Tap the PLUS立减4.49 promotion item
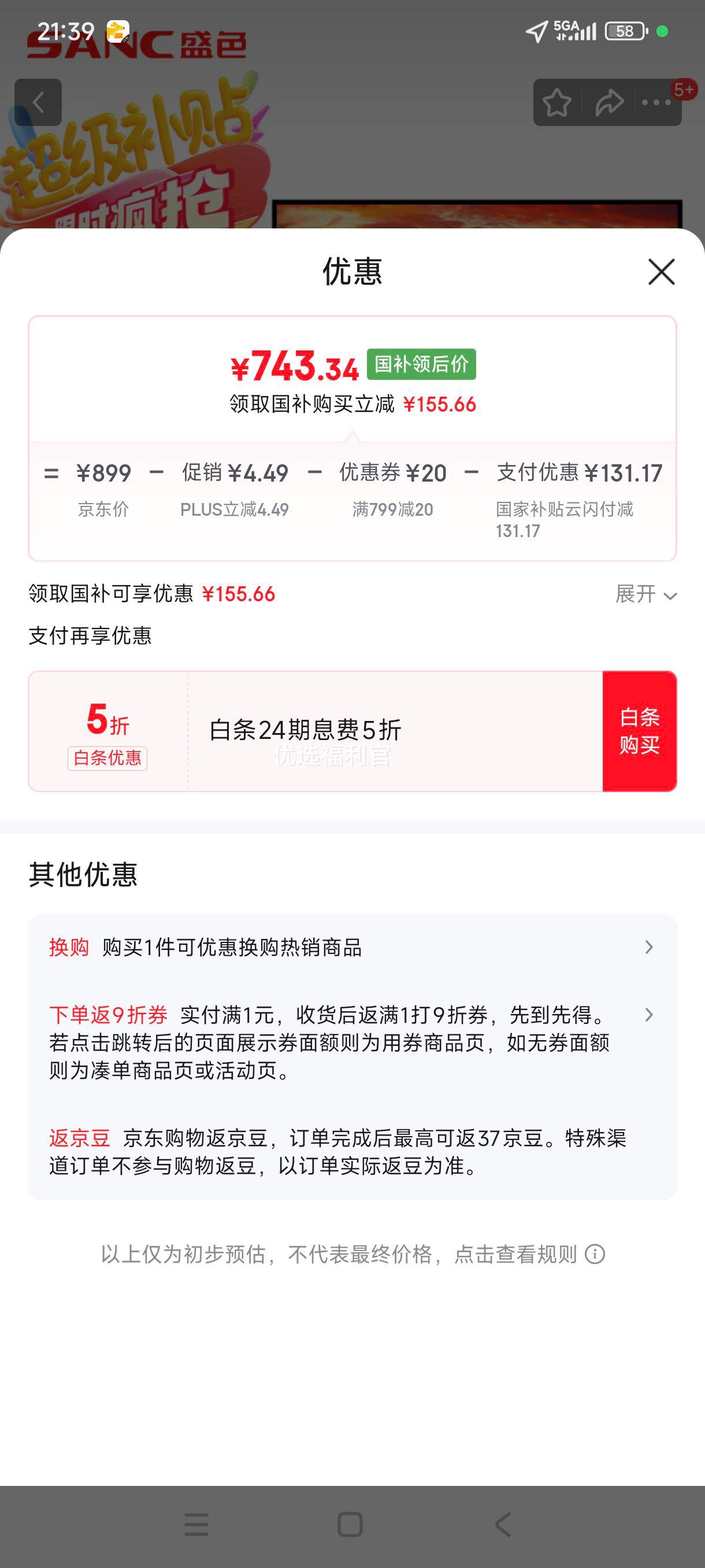Viewport: 705px width, 1568px height. click(x=235, y=487)
